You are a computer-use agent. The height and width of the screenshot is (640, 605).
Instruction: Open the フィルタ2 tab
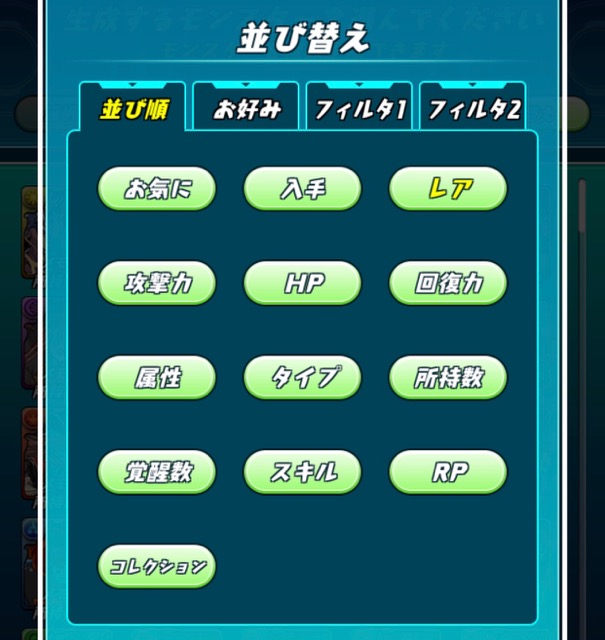tap(473, 108)
